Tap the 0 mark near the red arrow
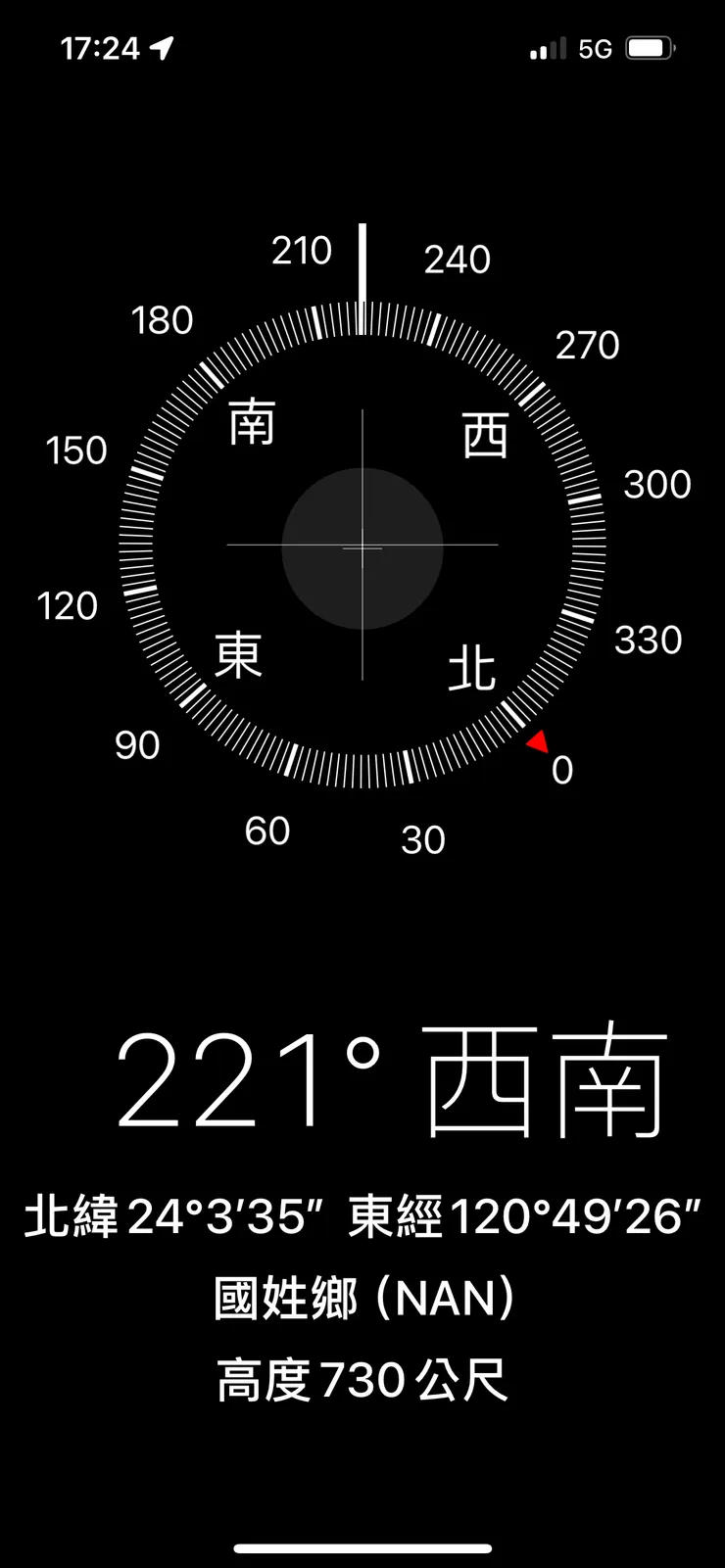 562,770
